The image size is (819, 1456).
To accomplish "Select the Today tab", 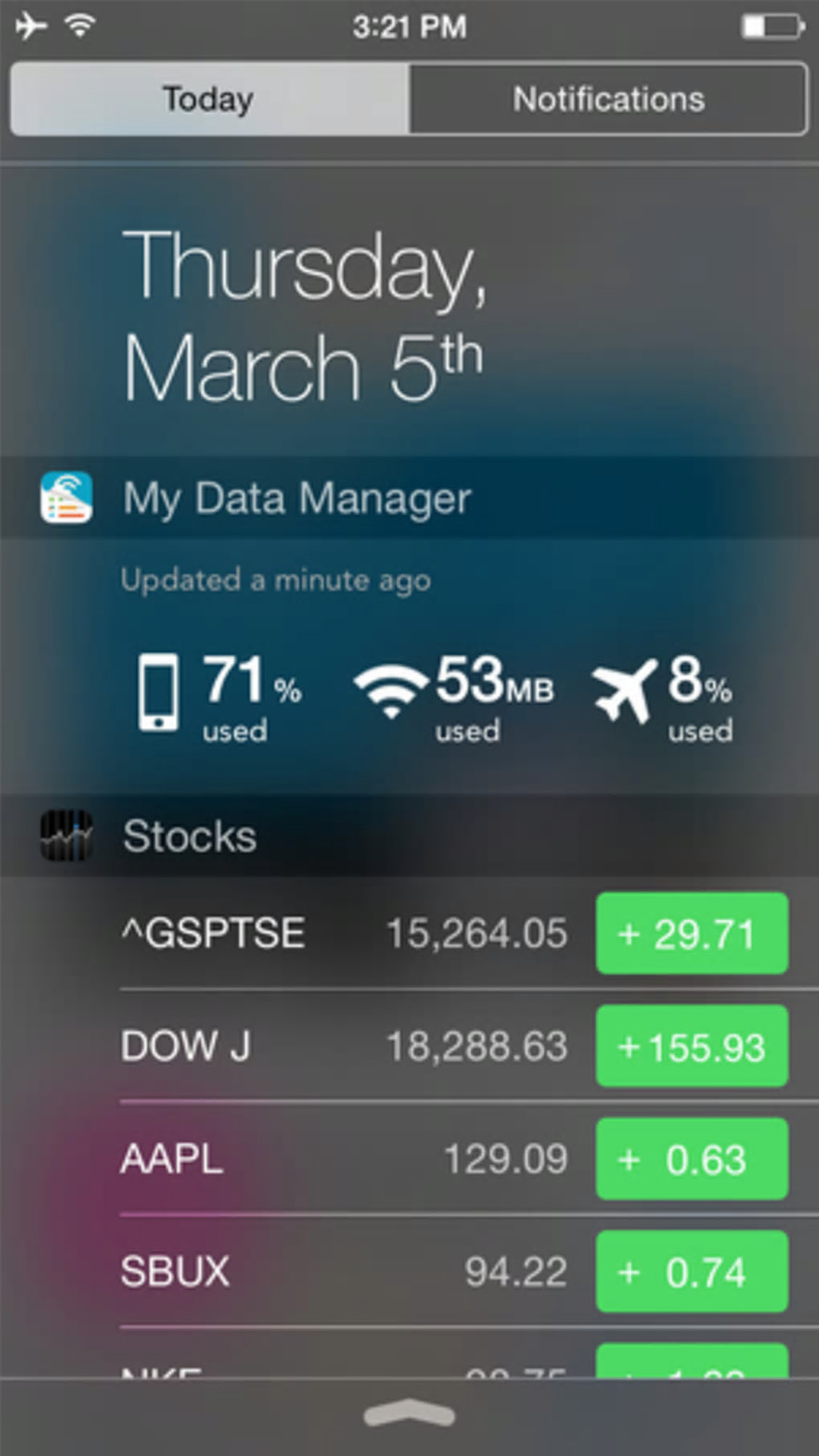I will [209, 100].
